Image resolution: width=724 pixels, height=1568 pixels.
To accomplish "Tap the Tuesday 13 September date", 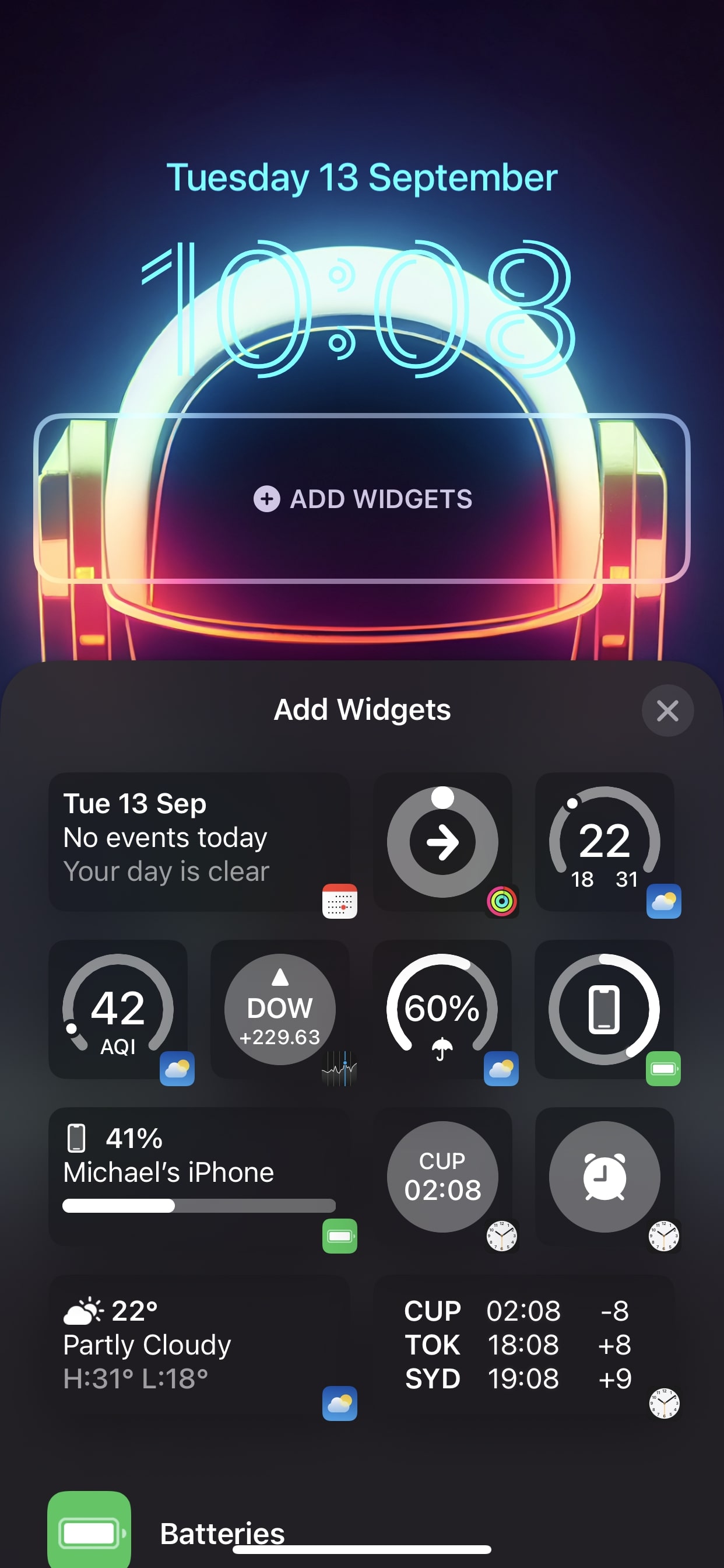I will coord(362,177).
